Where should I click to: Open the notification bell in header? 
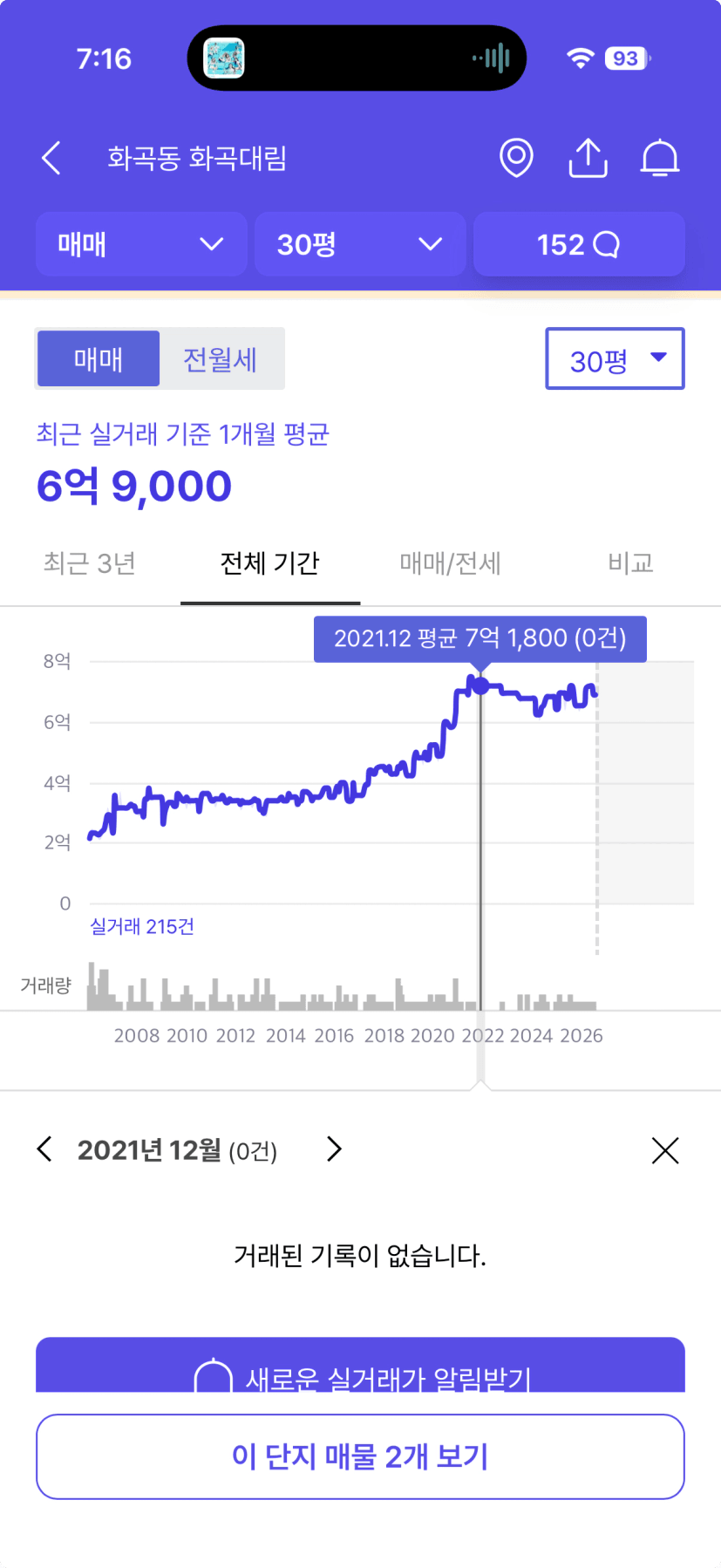(660, 158)
